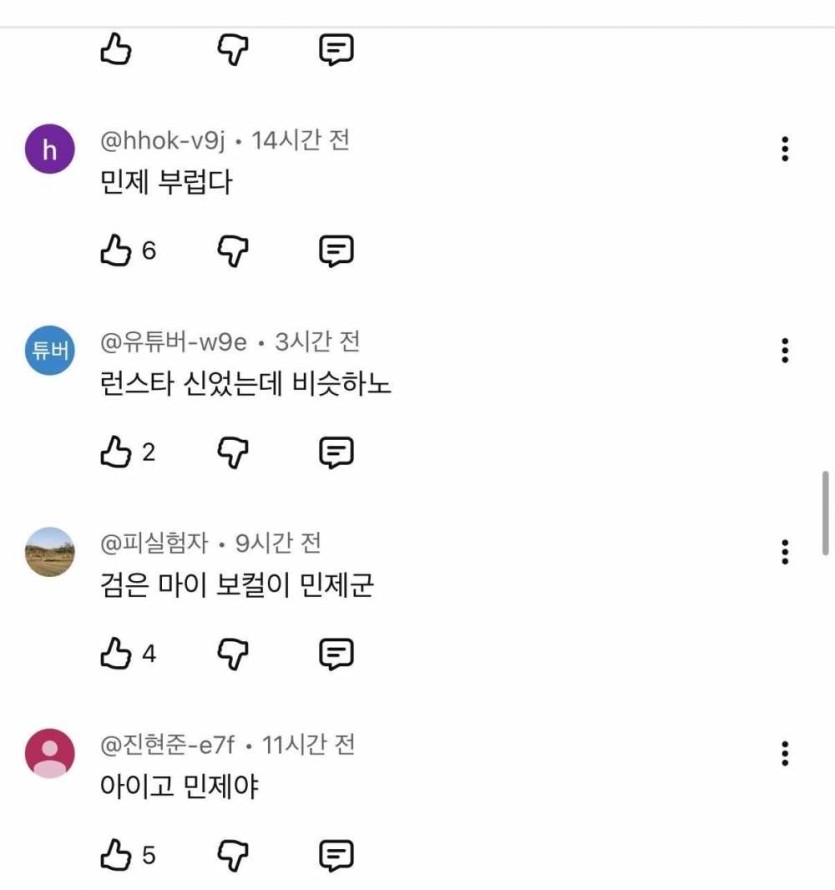Visit @피실험자's channel via avatar
Image resolution: width=835 pixels, height=890 pixels.
point(49,552)
